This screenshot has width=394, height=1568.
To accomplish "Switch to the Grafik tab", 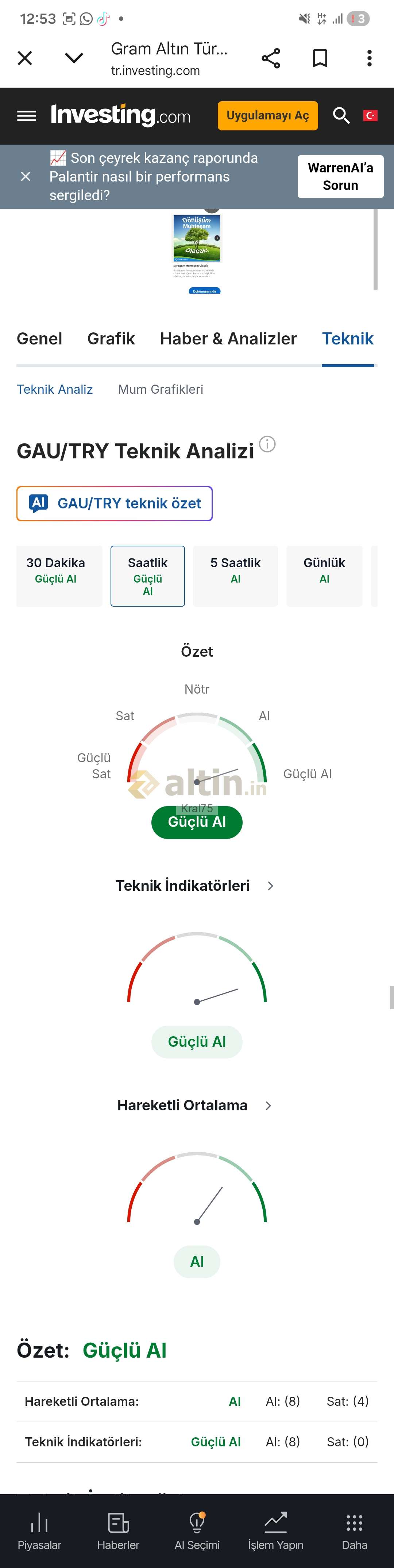I will pyautogui.click(x=111, y=339).
